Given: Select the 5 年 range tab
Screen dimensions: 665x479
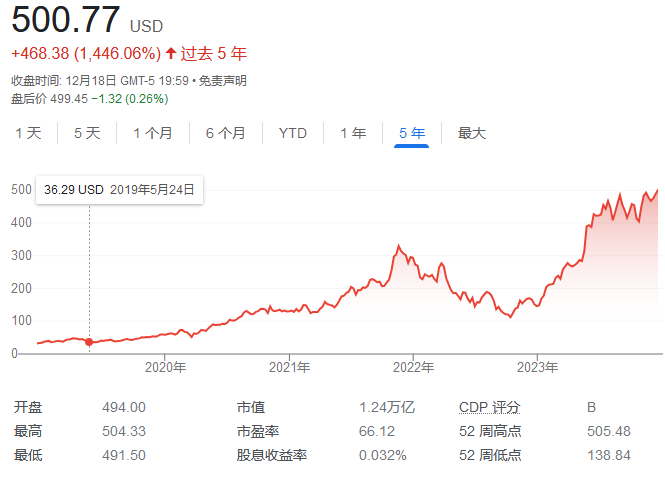Looking at the screenshot, I should pos(412,133).
